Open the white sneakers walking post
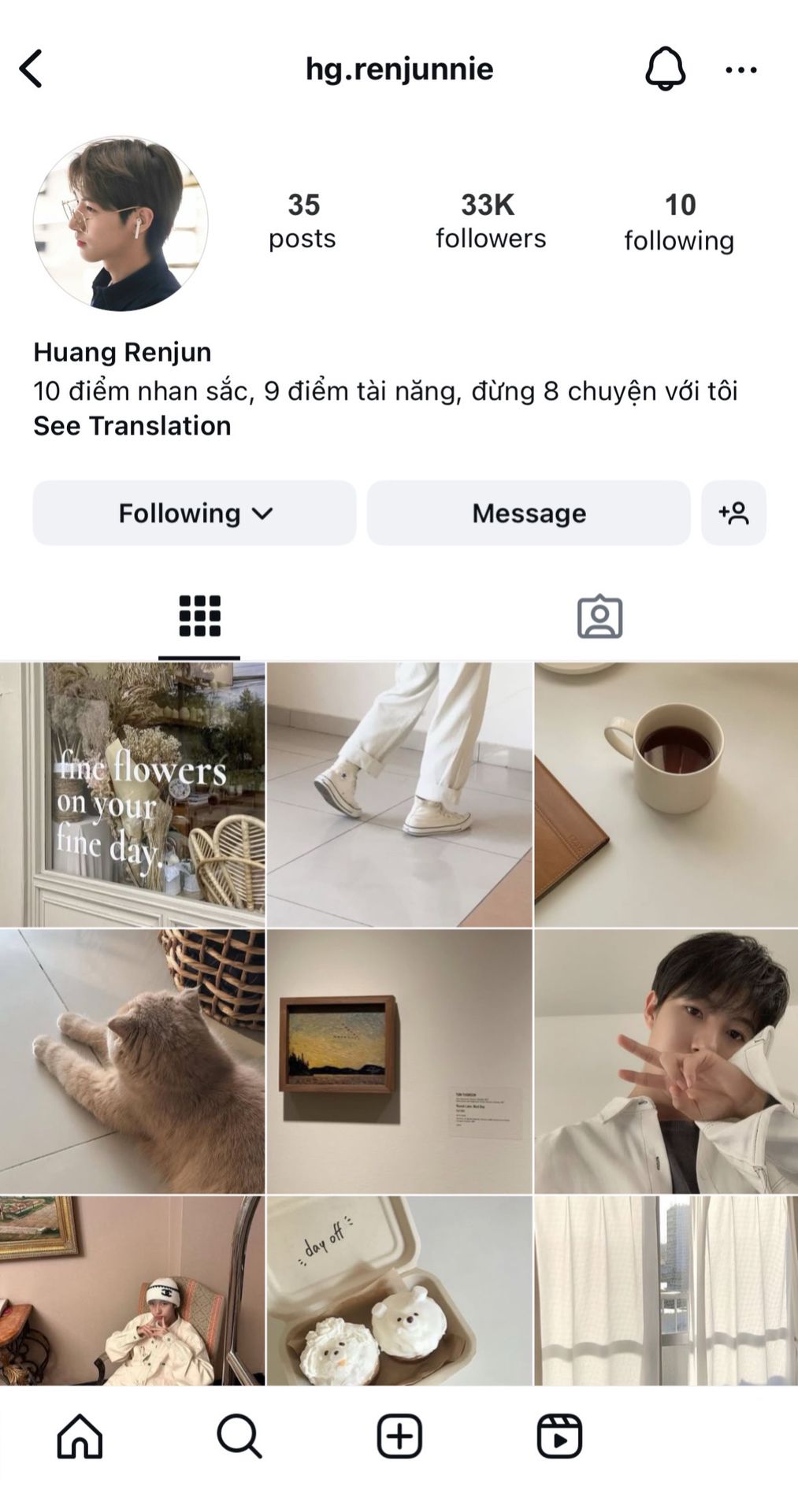 (x=399, y=795)
